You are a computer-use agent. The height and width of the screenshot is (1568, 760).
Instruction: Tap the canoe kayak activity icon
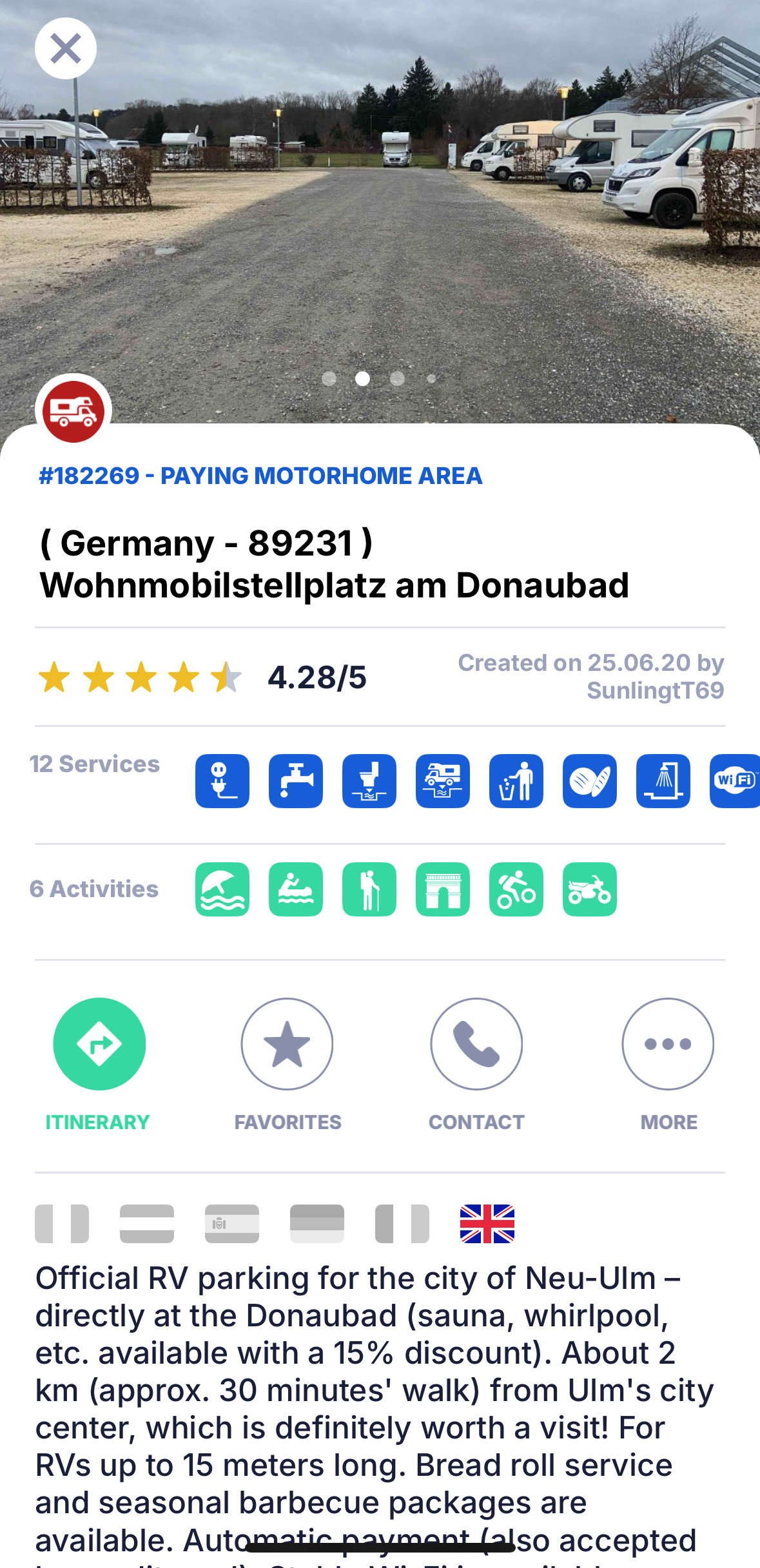pos(296,889)
